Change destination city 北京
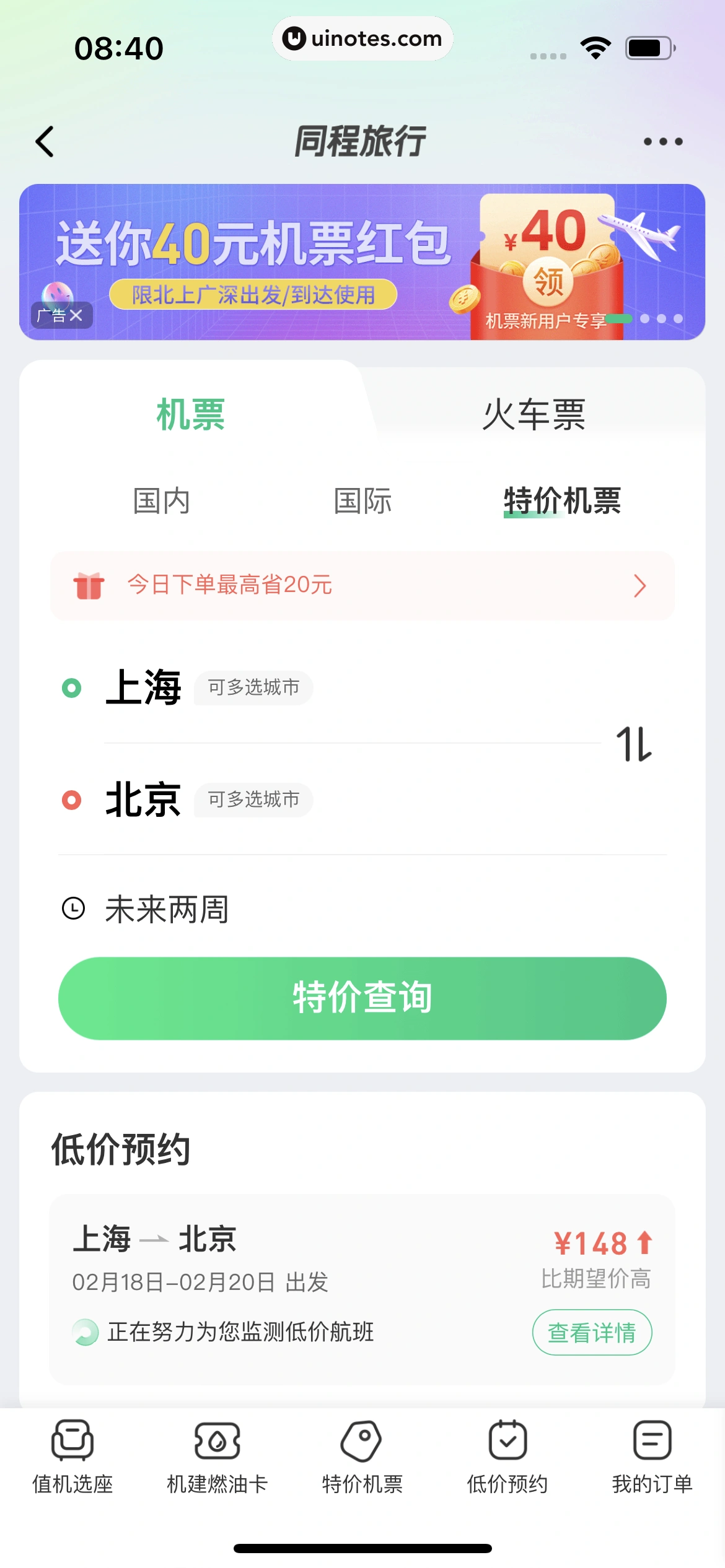This screenshot has height=1568, width=725. [143, 799]
